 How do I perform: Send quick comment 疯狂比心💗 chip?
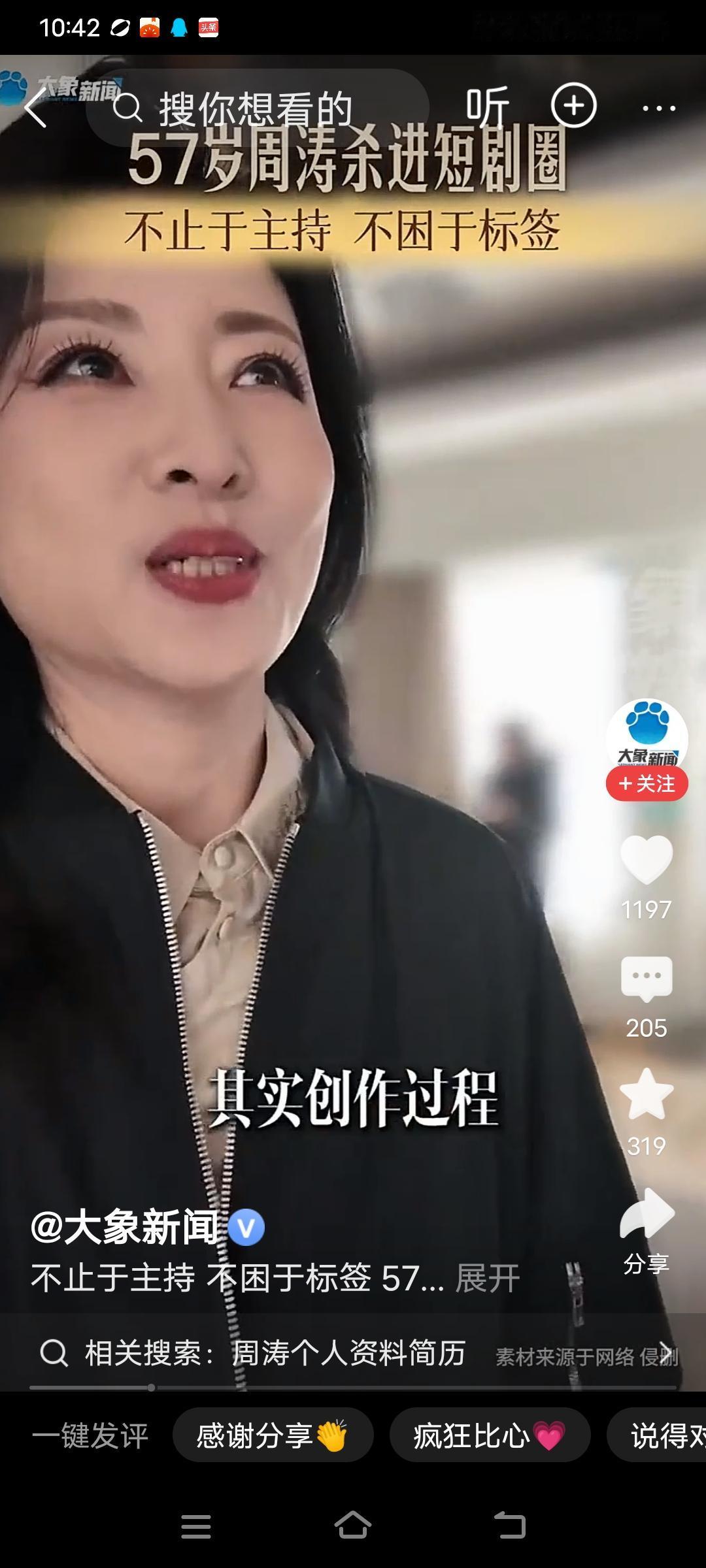point(489,1435)
